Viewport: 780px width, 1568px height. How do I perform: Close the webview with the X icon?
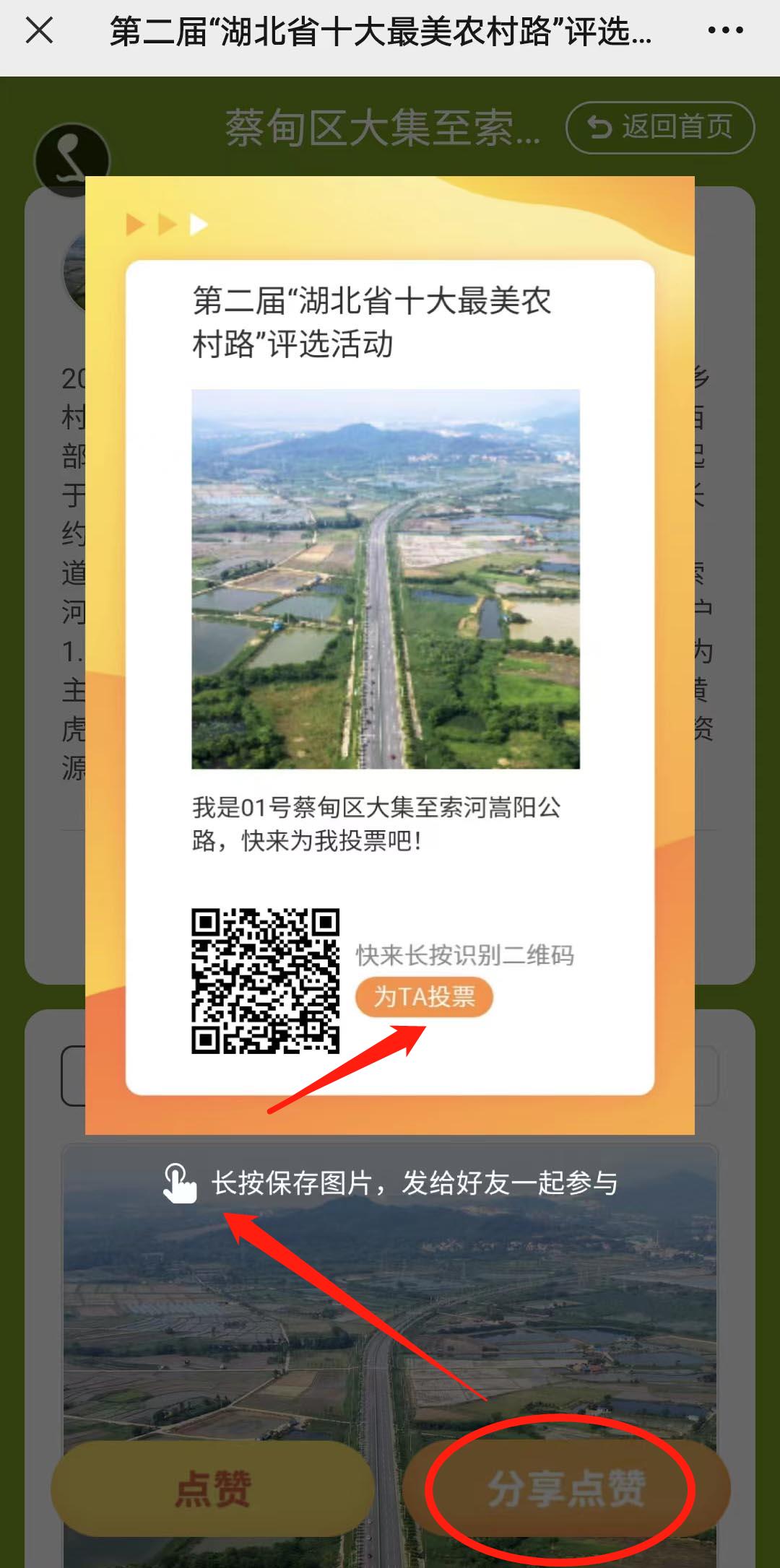point(39,30)
